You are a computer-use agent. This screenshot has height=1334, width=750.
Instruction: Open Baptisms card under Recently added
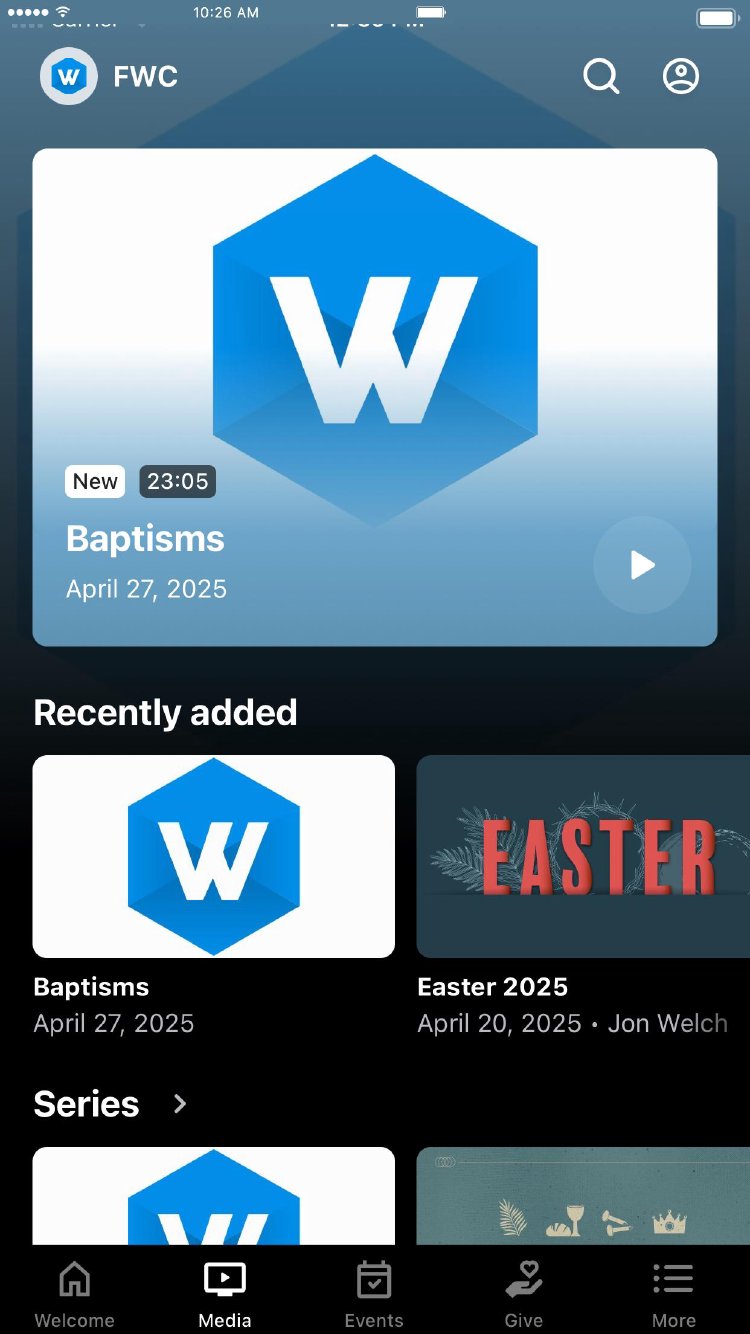[214, 856]
